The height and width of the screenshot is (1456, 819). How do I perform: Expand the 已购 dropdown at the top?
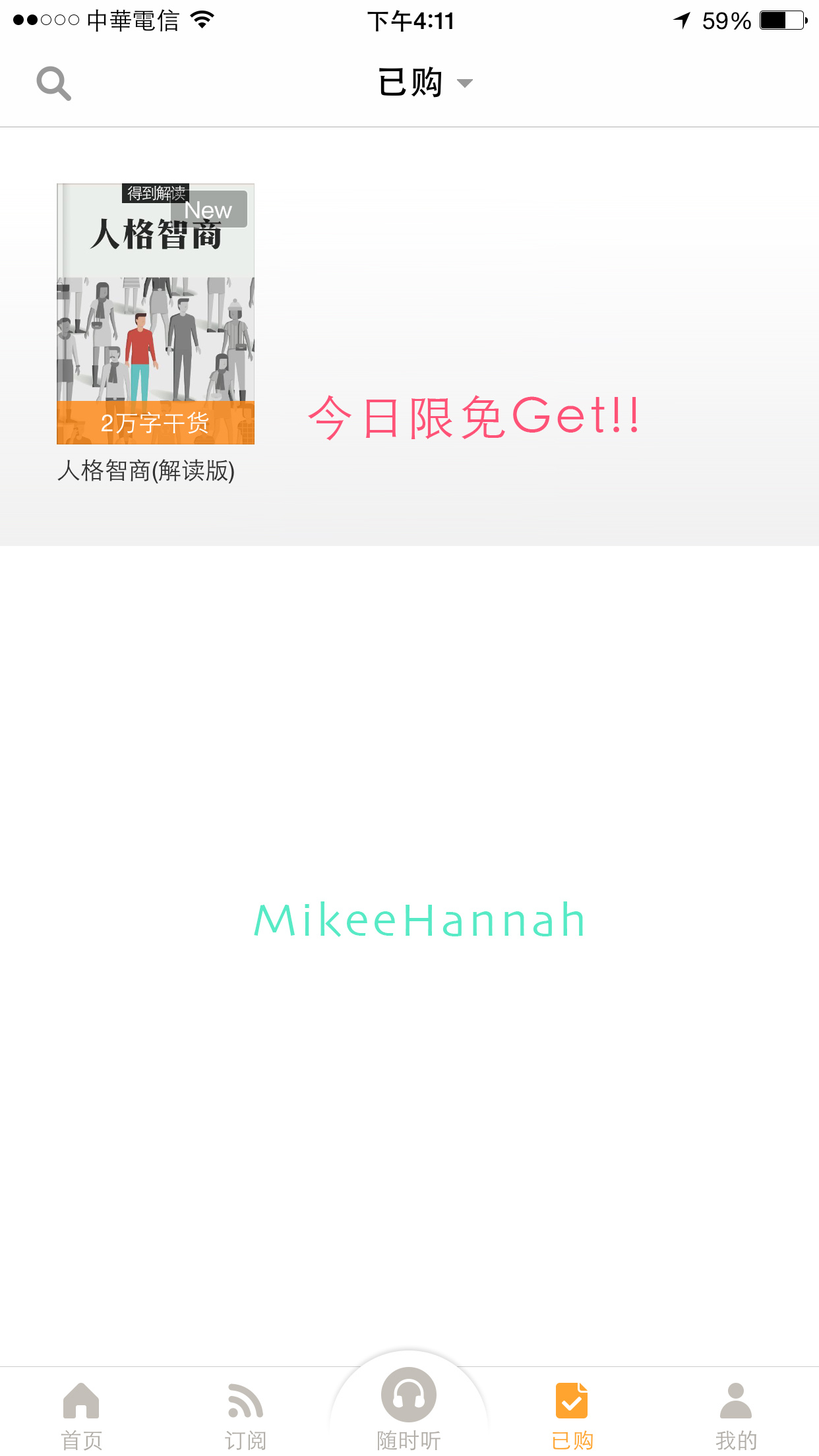[x=425, y=82]
